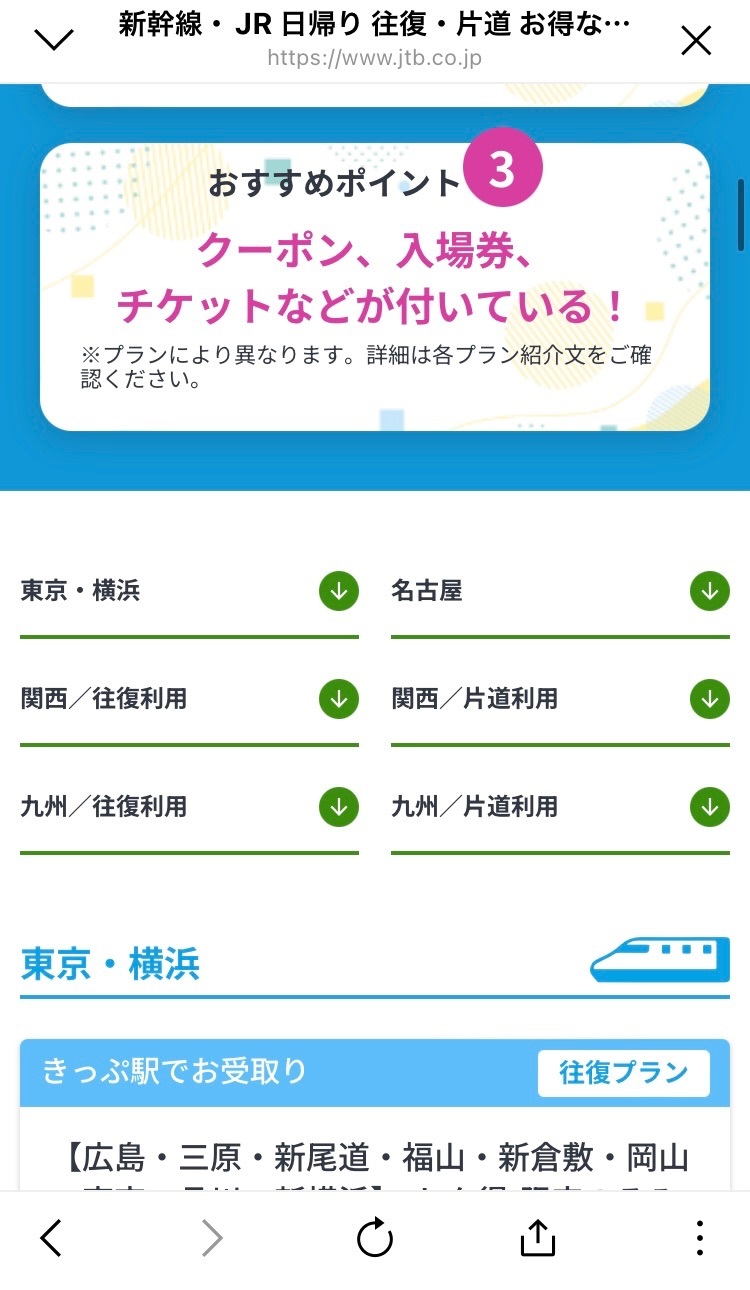Open the 広島・三原・新尾道 round-trip plan card
This screenshot has height=1290, width=750.
tap(375, 1160)
